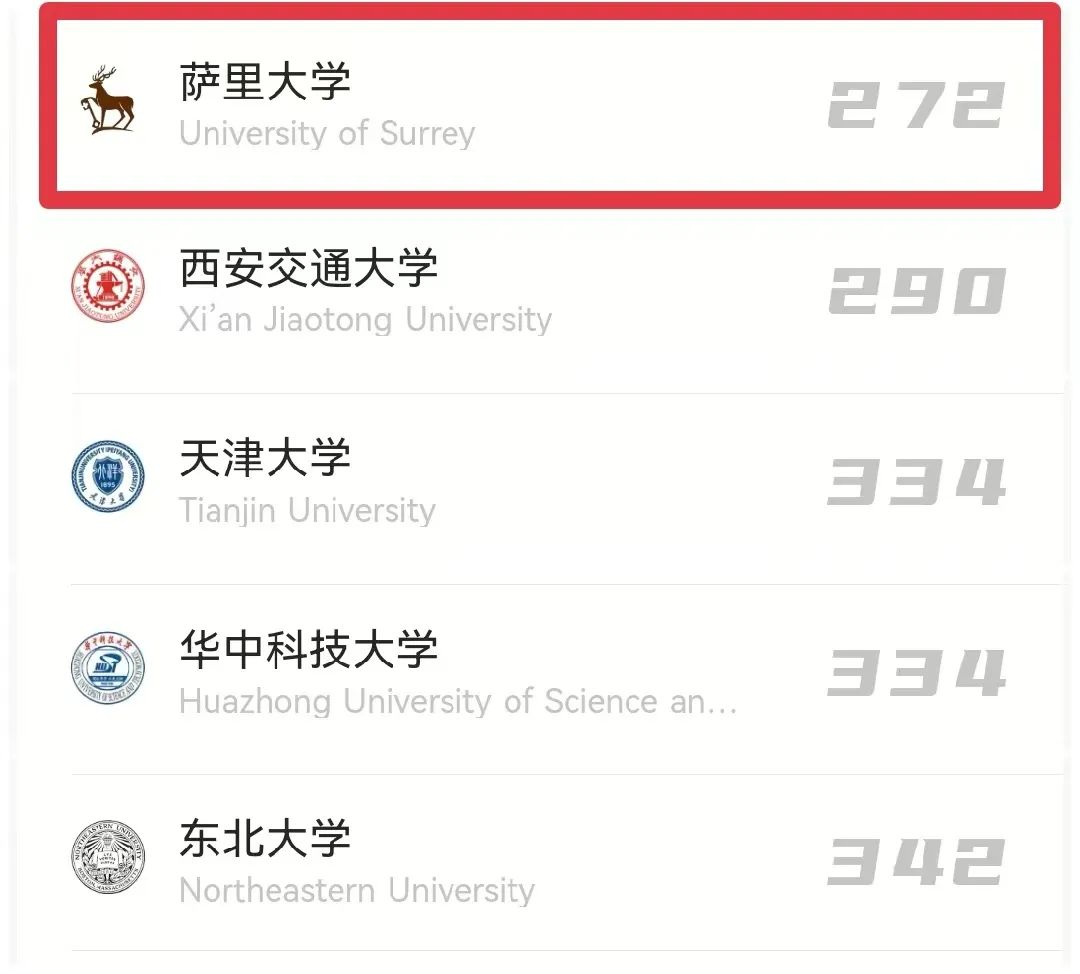View the Tianjin University entry

pos(550,484)
